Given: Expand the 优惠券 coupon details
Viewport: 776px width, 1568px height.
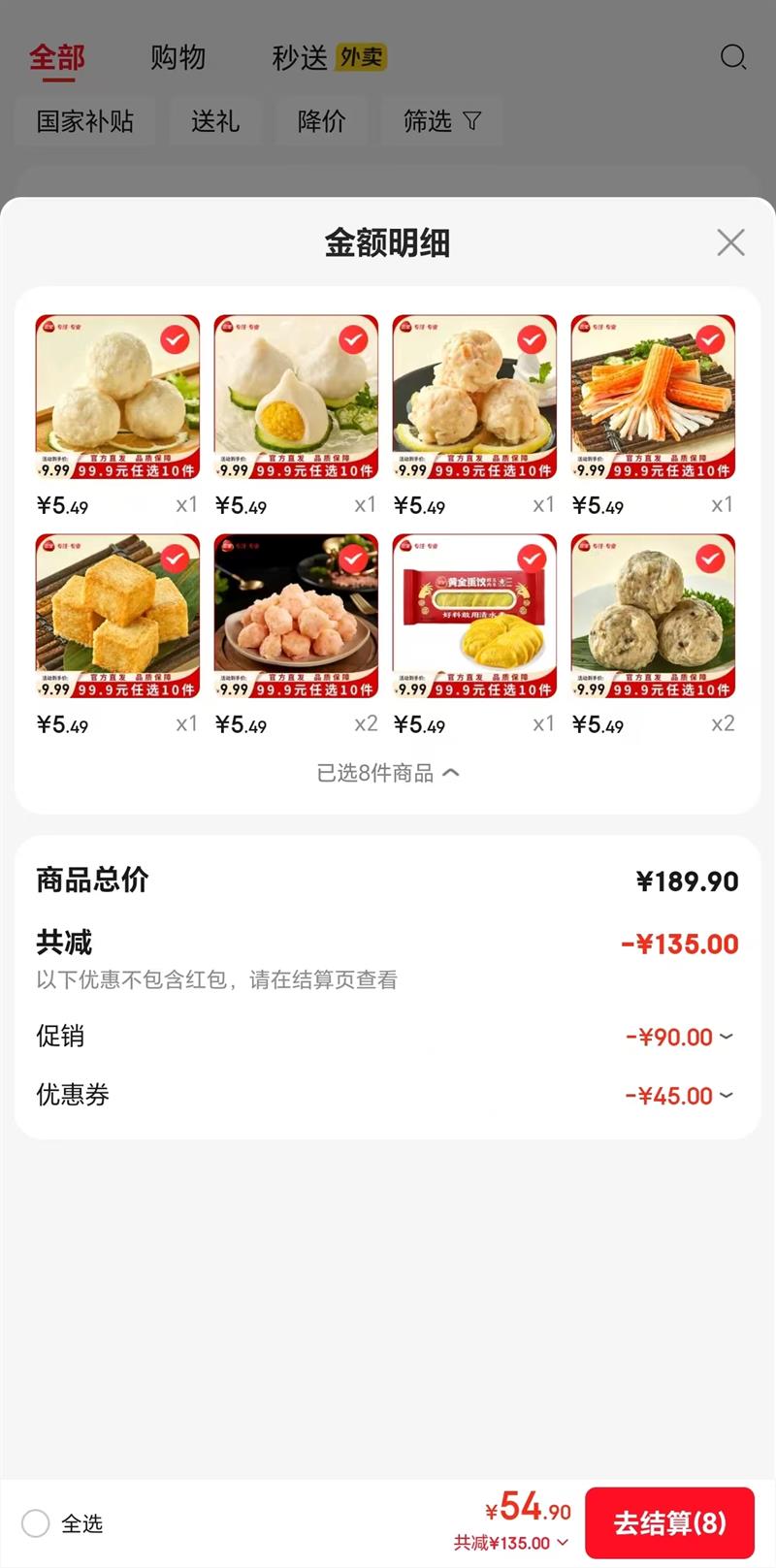Looking at the screenshot, I should point(680,1096).
